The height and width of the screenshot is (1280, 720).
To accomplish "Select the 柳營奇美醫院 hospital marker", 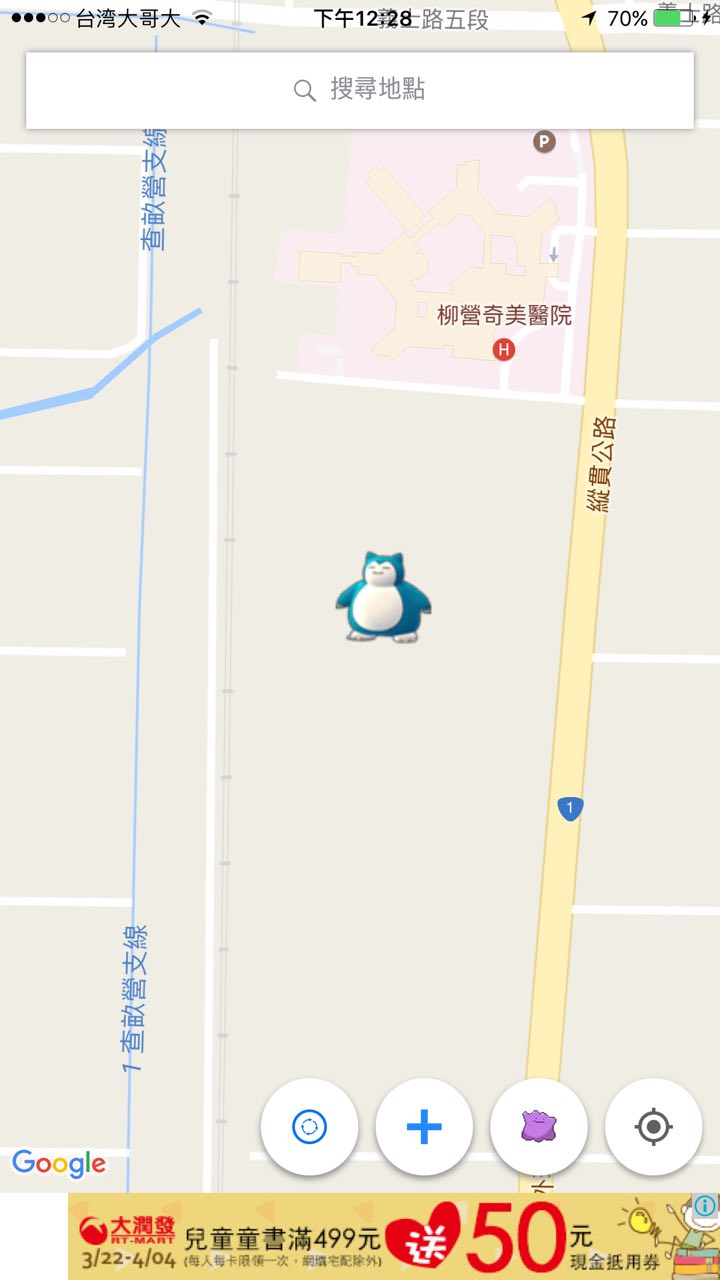I will 504,349.
